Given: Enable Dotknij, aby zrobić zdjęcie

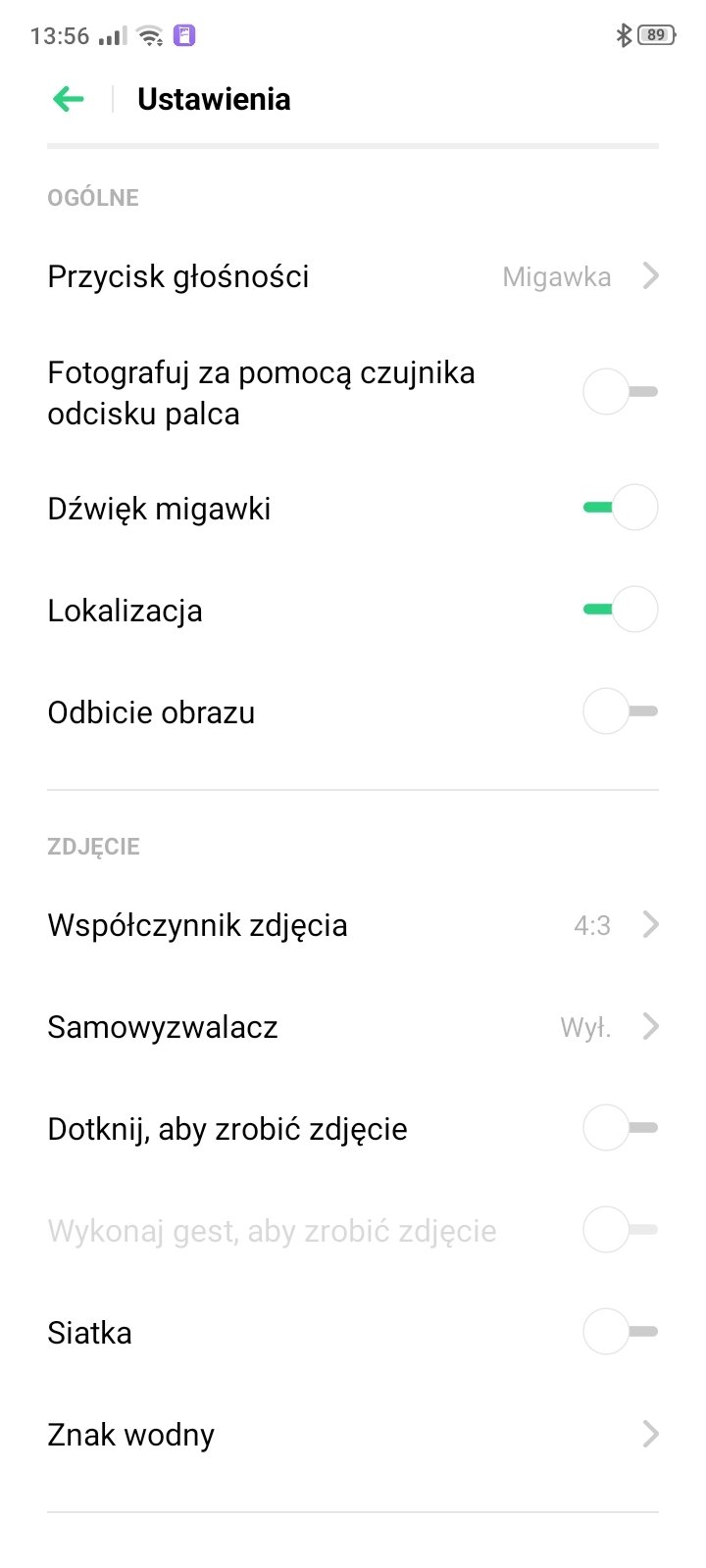Looking at the screenshot, I should pyautogui.click(x=620, y=1128).
